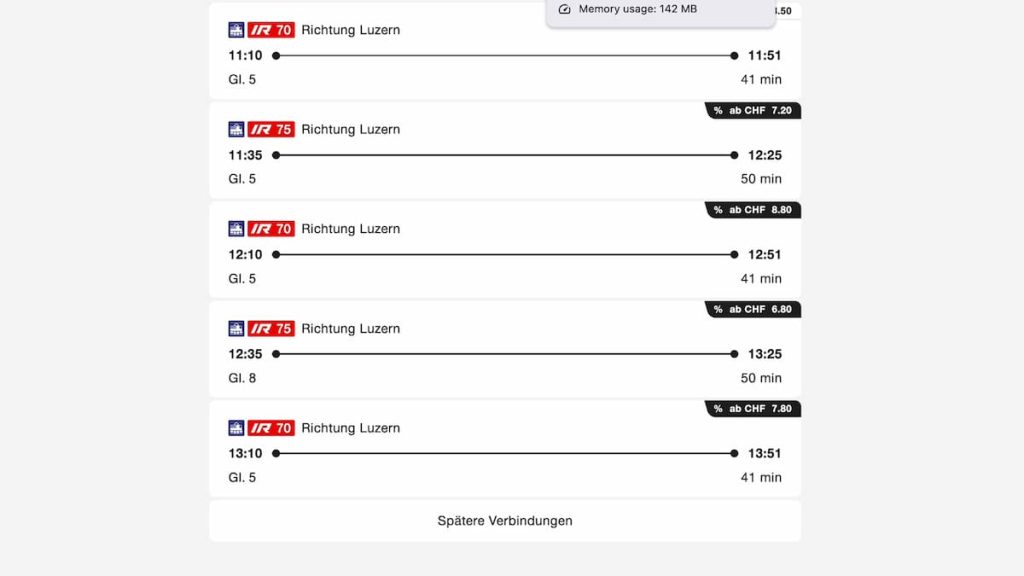
Task: View the 12:10 IR 70 connection details
Action: [504, 254]
